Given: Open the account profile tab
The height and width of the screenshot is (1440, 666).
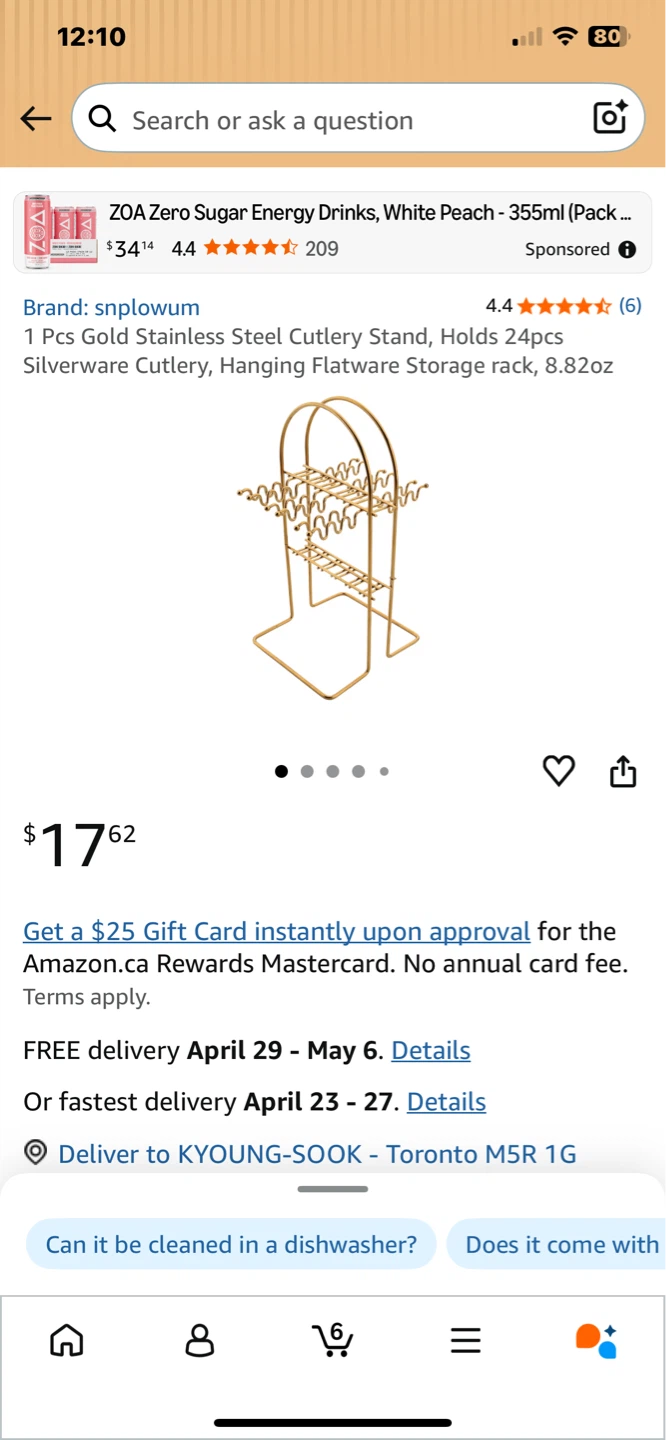Looking at the screenshot, I should [200, 1340].
